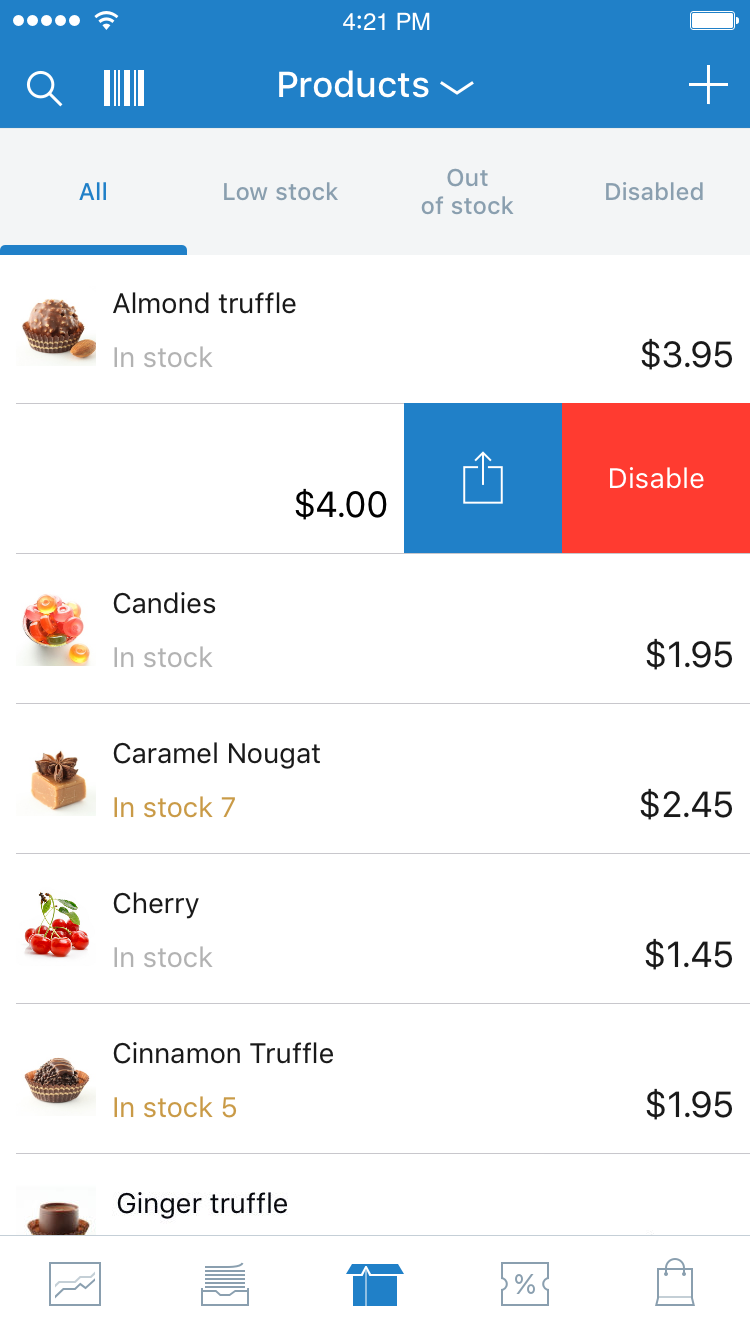
Task: Show Out of stock products
Action: pyautogui.click(x=467, y=192)
